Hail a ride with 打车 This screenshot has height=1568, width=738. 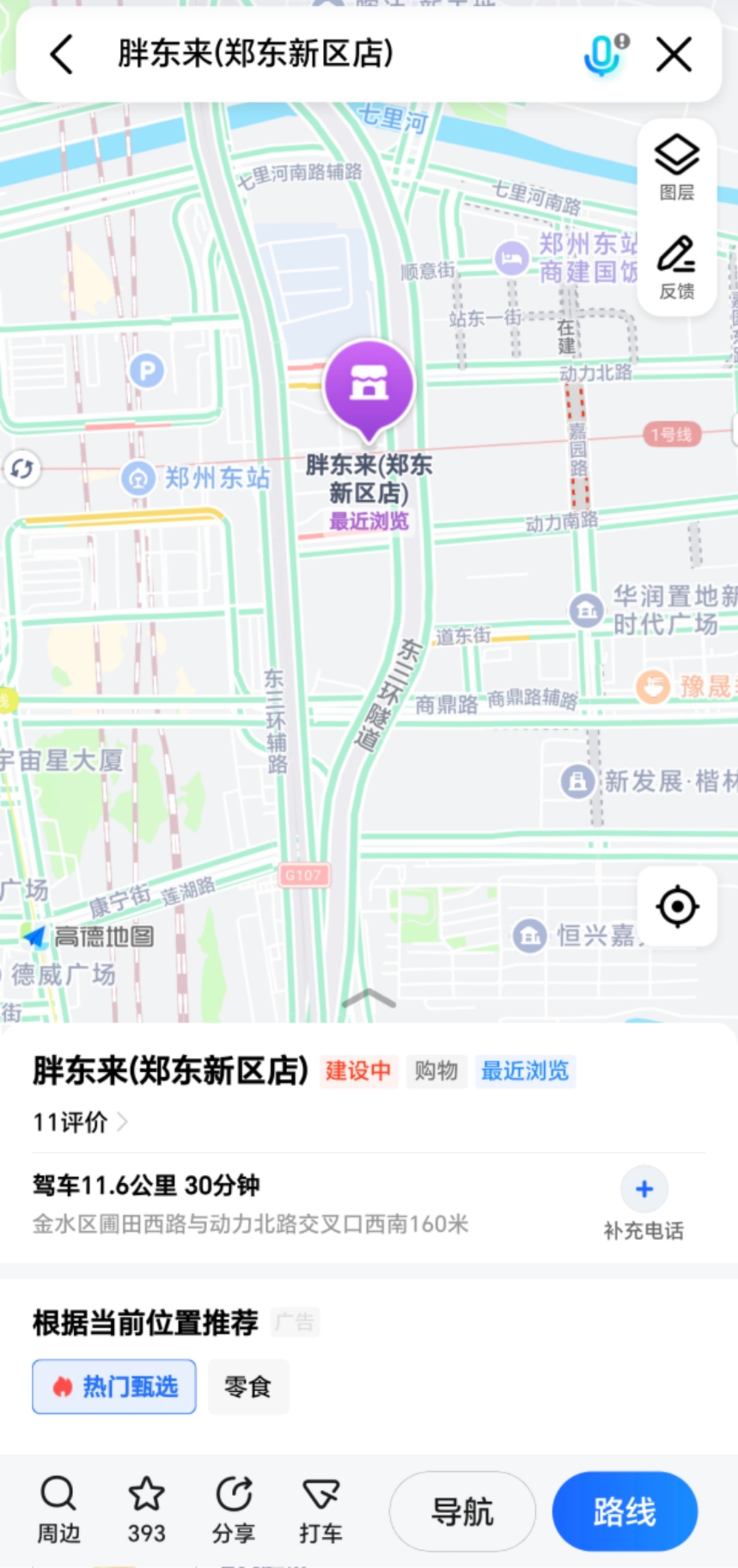(x=320, y=1511)
